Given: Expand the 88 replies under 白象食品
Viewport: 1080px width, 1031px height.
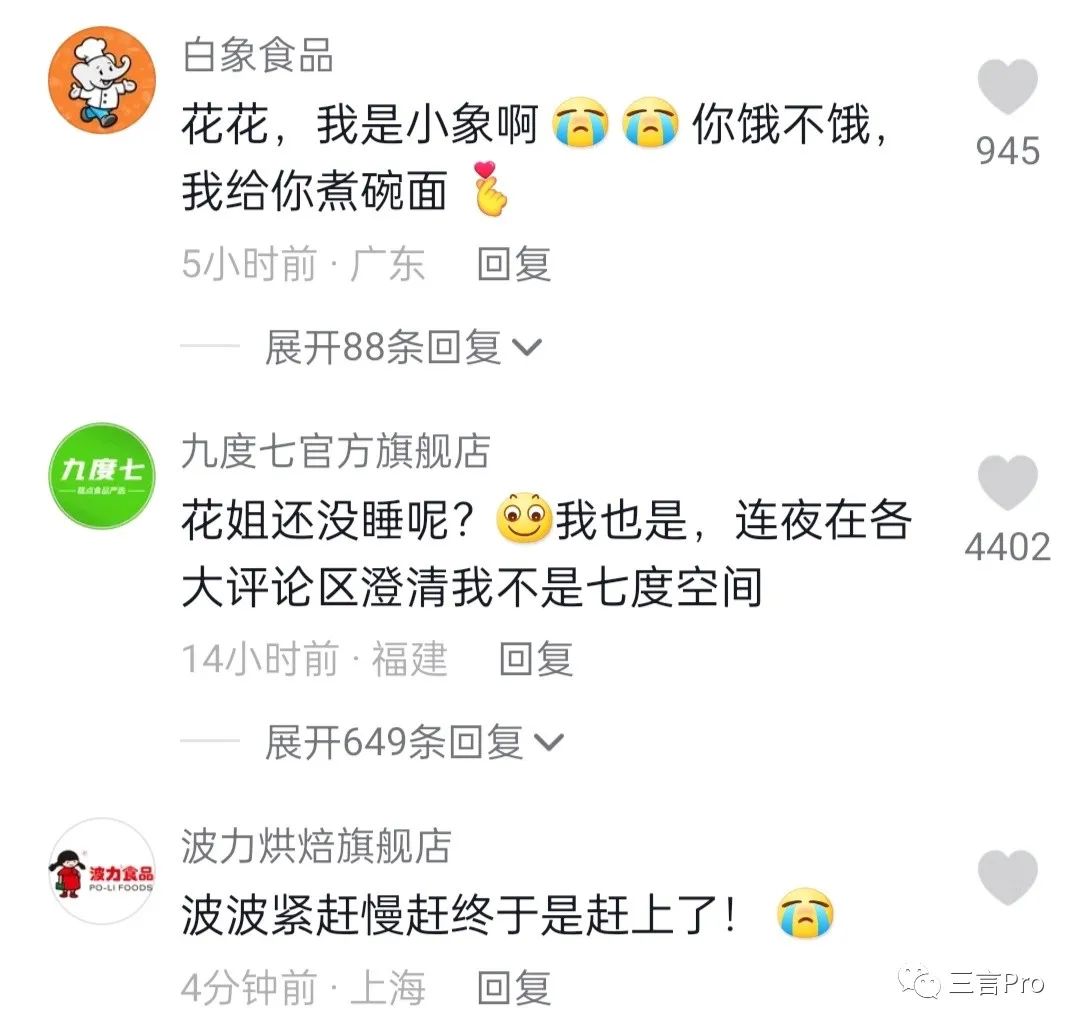Looking at the screenshot, I should 402,347.
